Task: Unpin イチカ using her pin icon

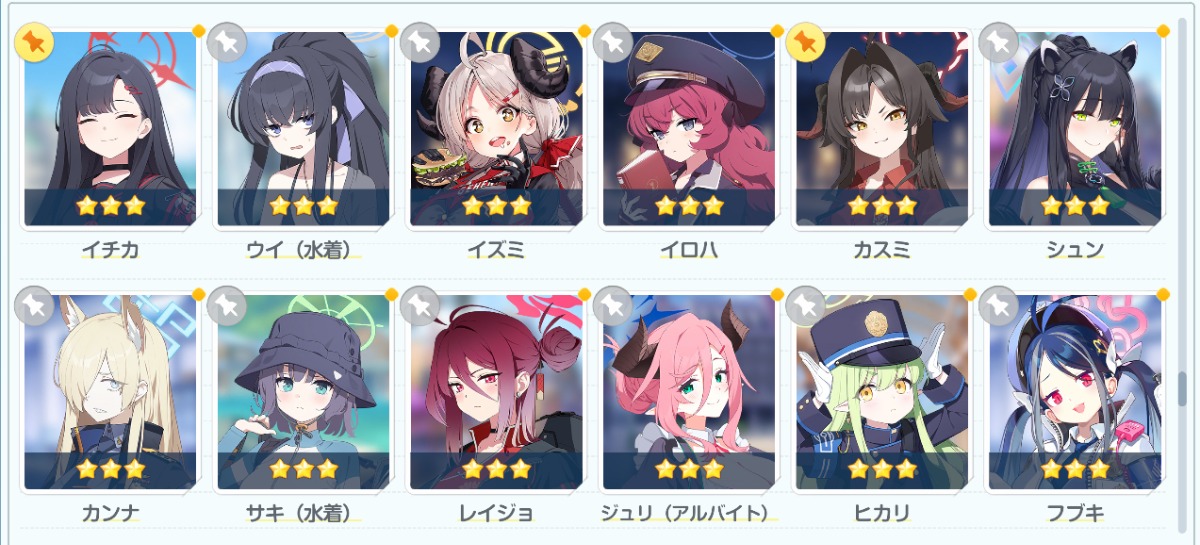Action: (33, 43)
